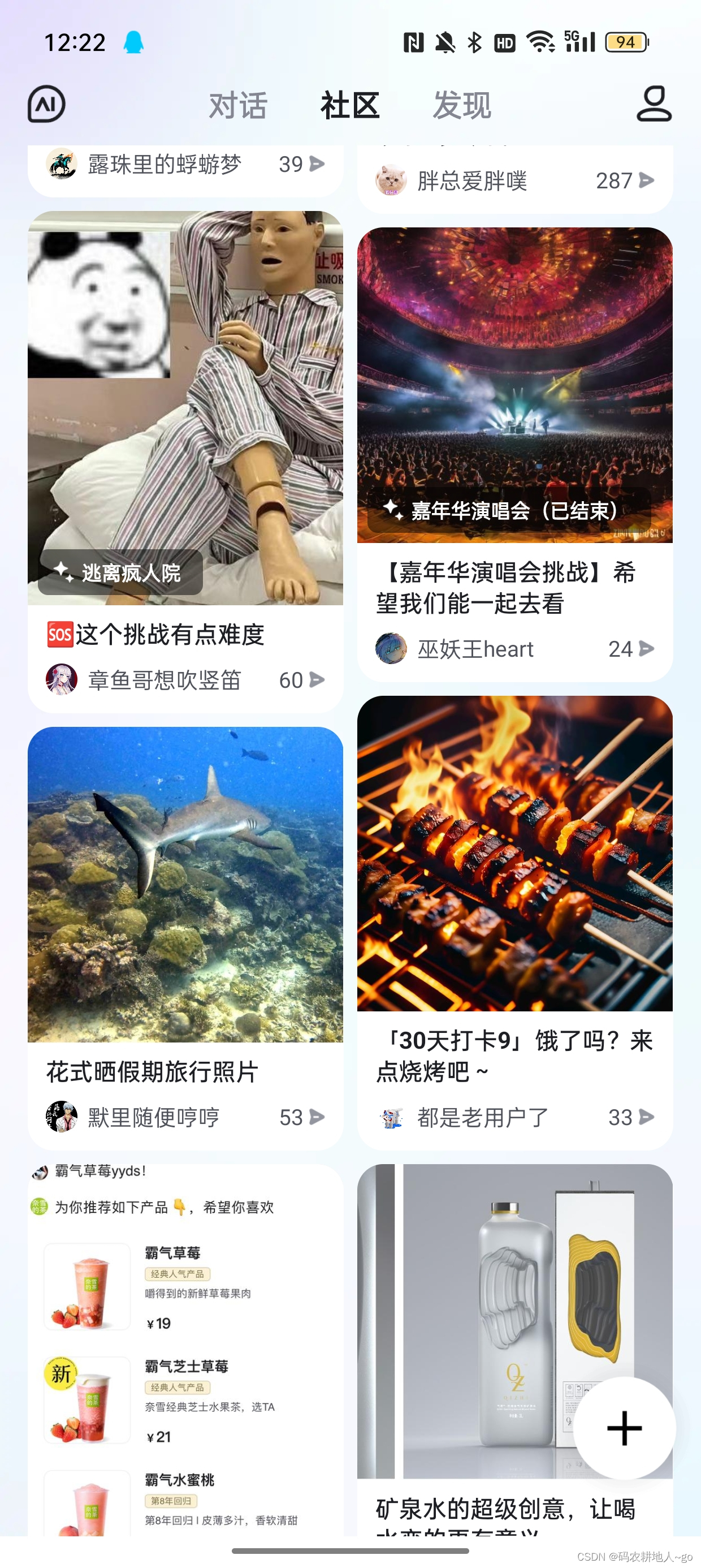
Task: Select the 社区 tab
Action: [350, 105]
